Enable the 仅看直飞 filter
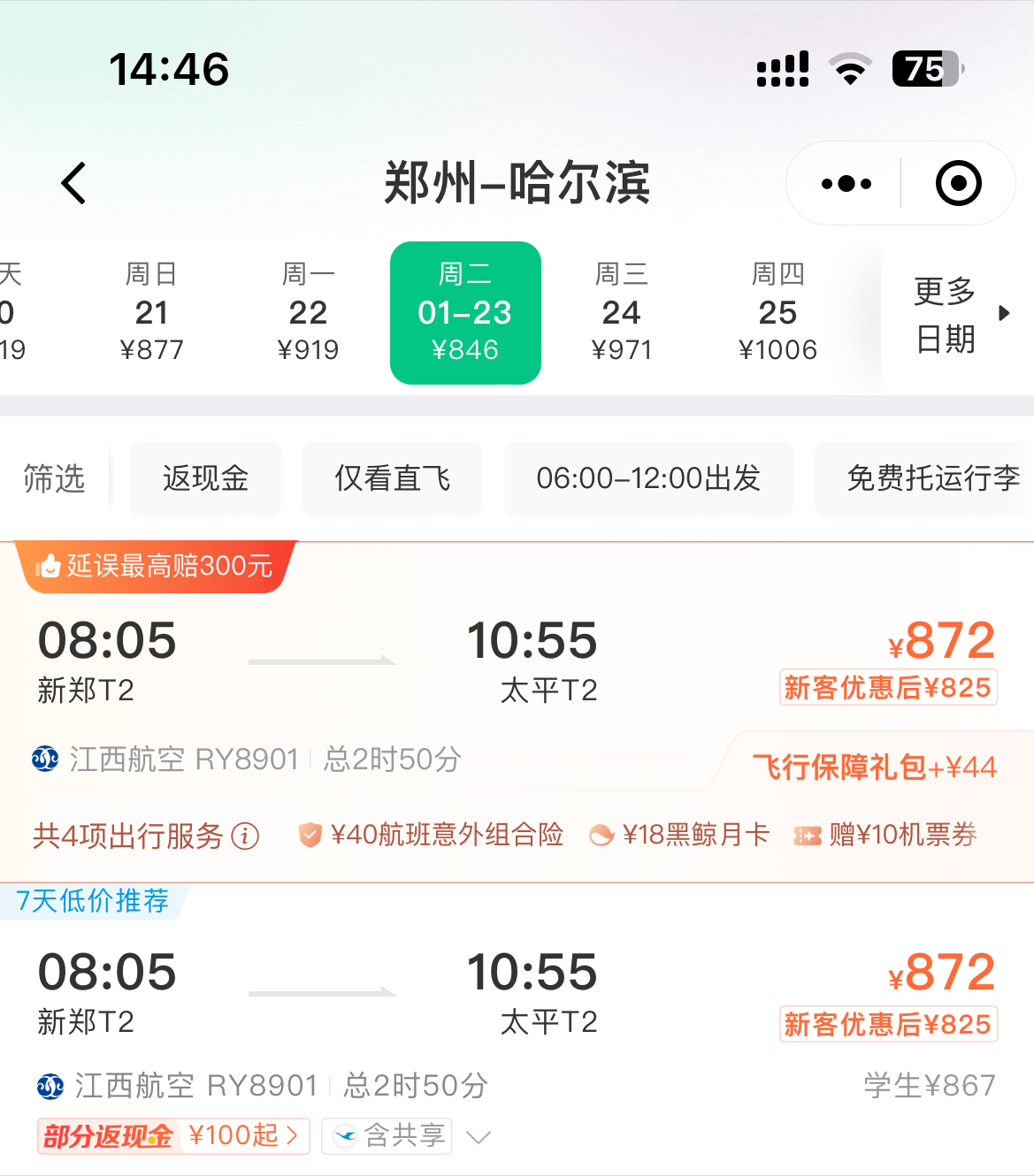This screenshot has height=1176, width=1034. click(392, 478)
